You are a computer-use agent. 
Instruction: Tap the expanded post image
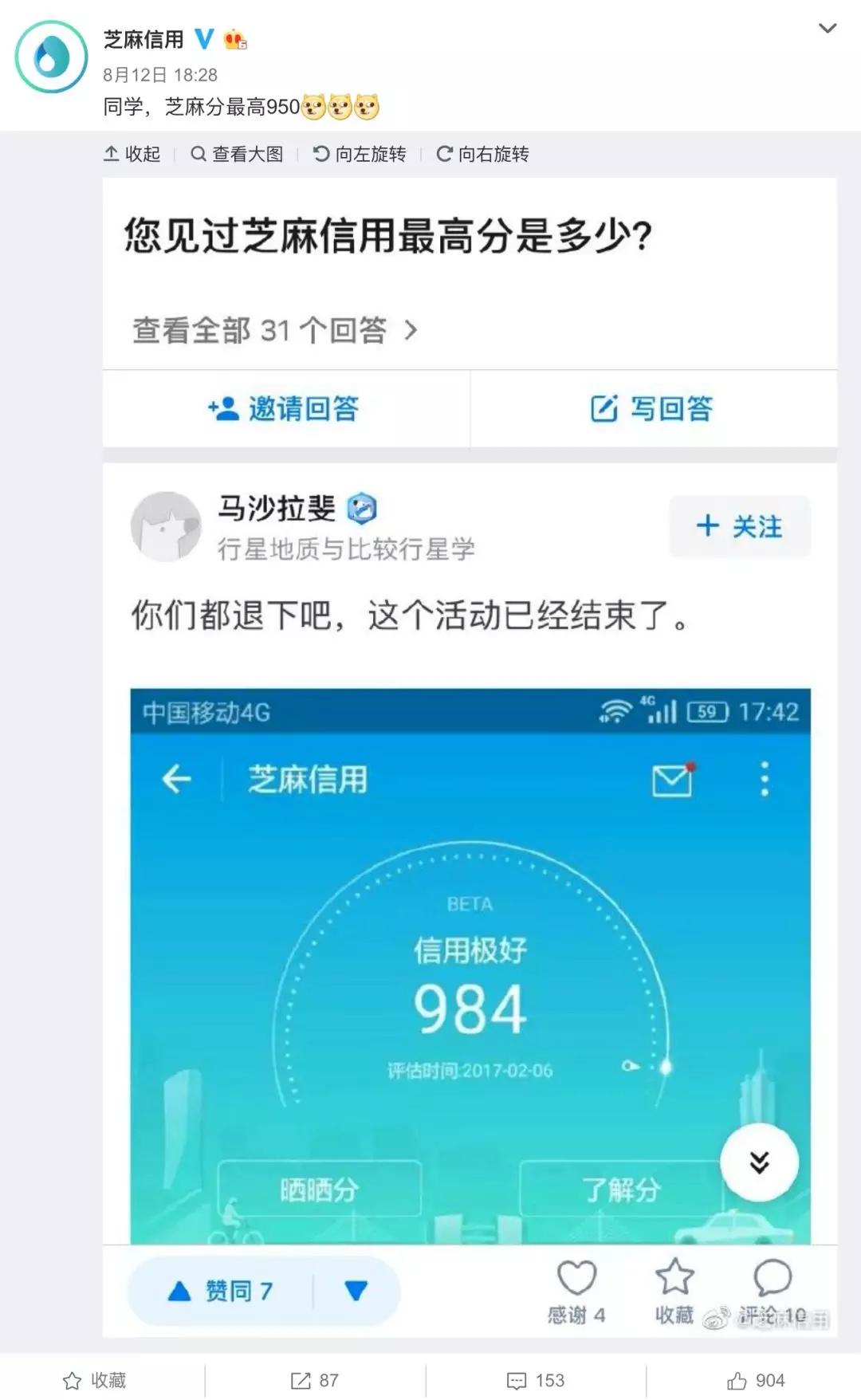tap(470, 757)
